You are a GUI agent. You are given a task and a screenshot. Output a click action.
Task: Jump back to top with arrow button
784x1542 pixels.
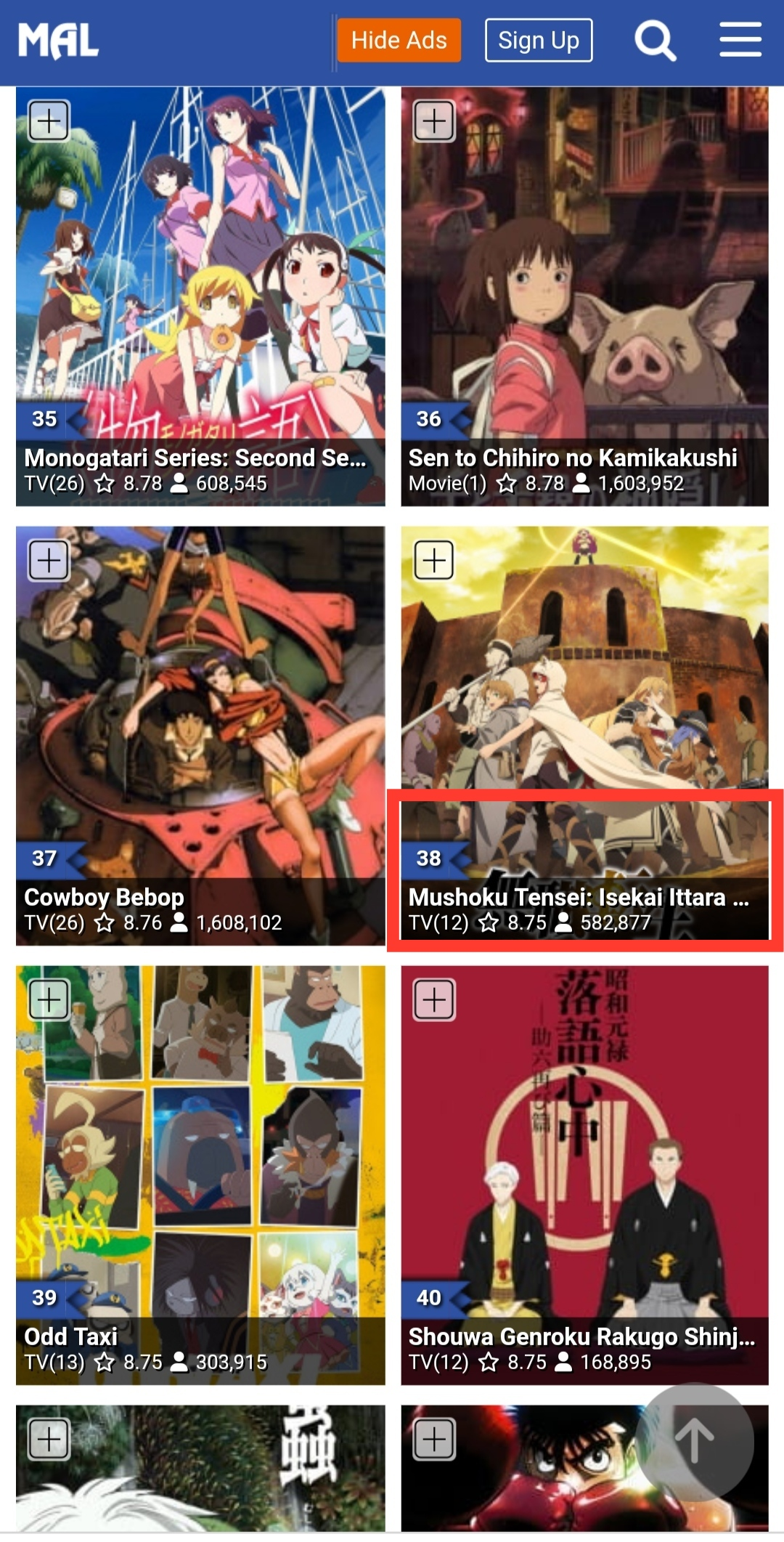(x=695, y=1442)
